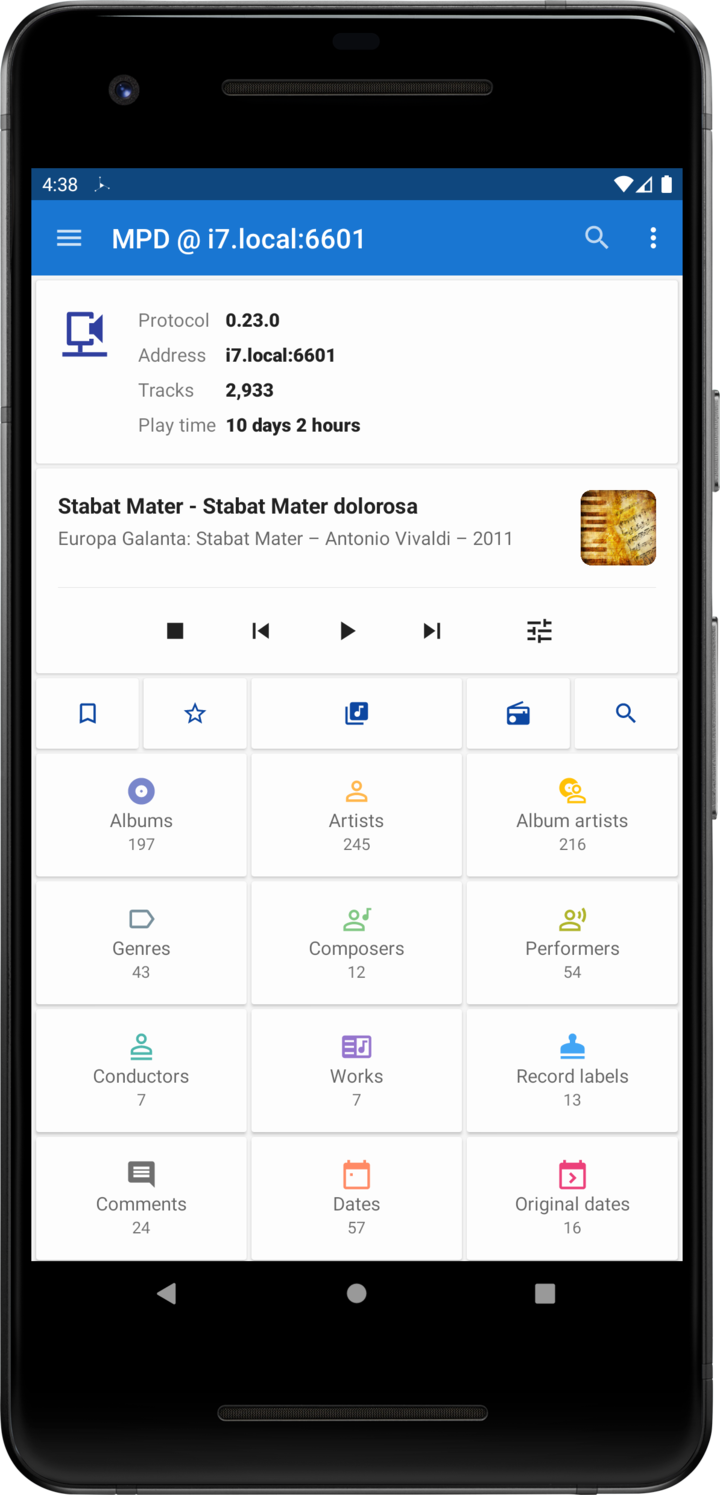Viewport: 720px width, 1495px height.
Task: Skip to the previous track
Action: [260, 631]
